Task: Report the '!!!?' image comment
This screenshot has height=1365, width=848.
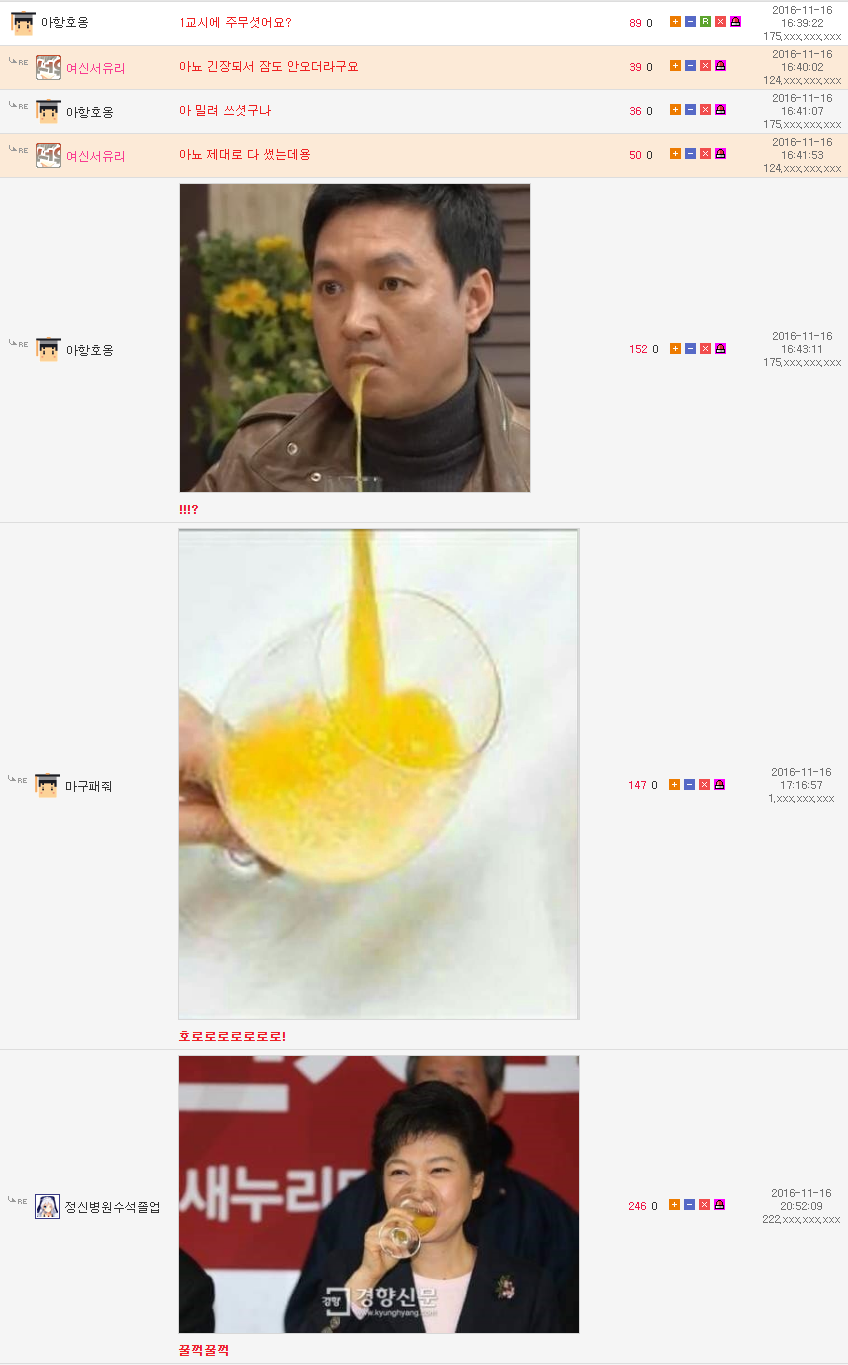Action: 720,349
